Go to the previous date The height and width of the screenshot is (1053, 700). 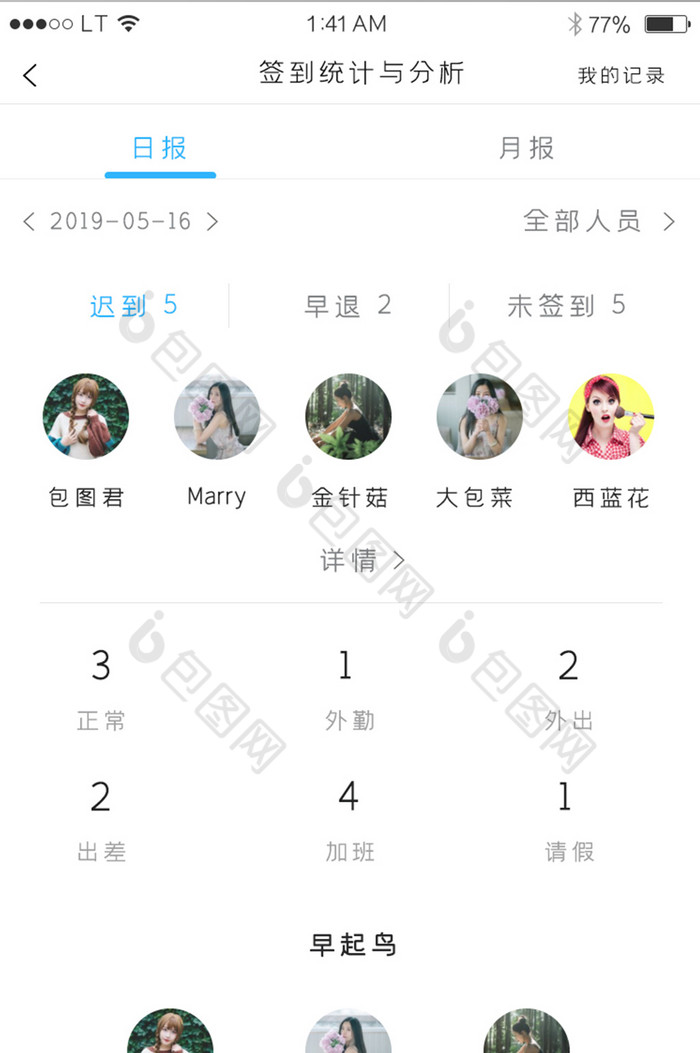(x=29, y=221)
